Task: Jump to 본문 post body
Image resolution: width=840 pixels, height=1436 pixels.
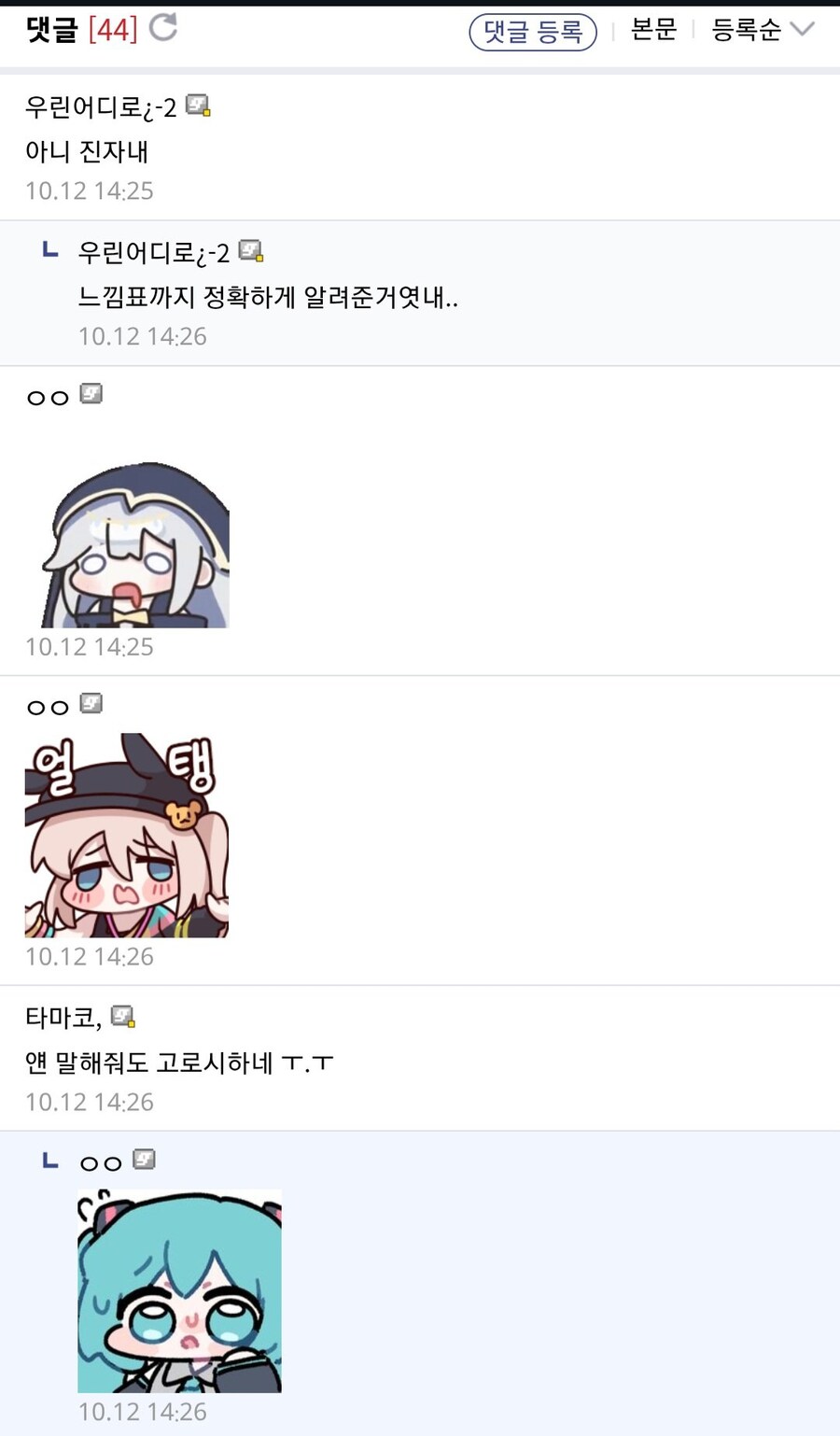Action: (653, 30)
